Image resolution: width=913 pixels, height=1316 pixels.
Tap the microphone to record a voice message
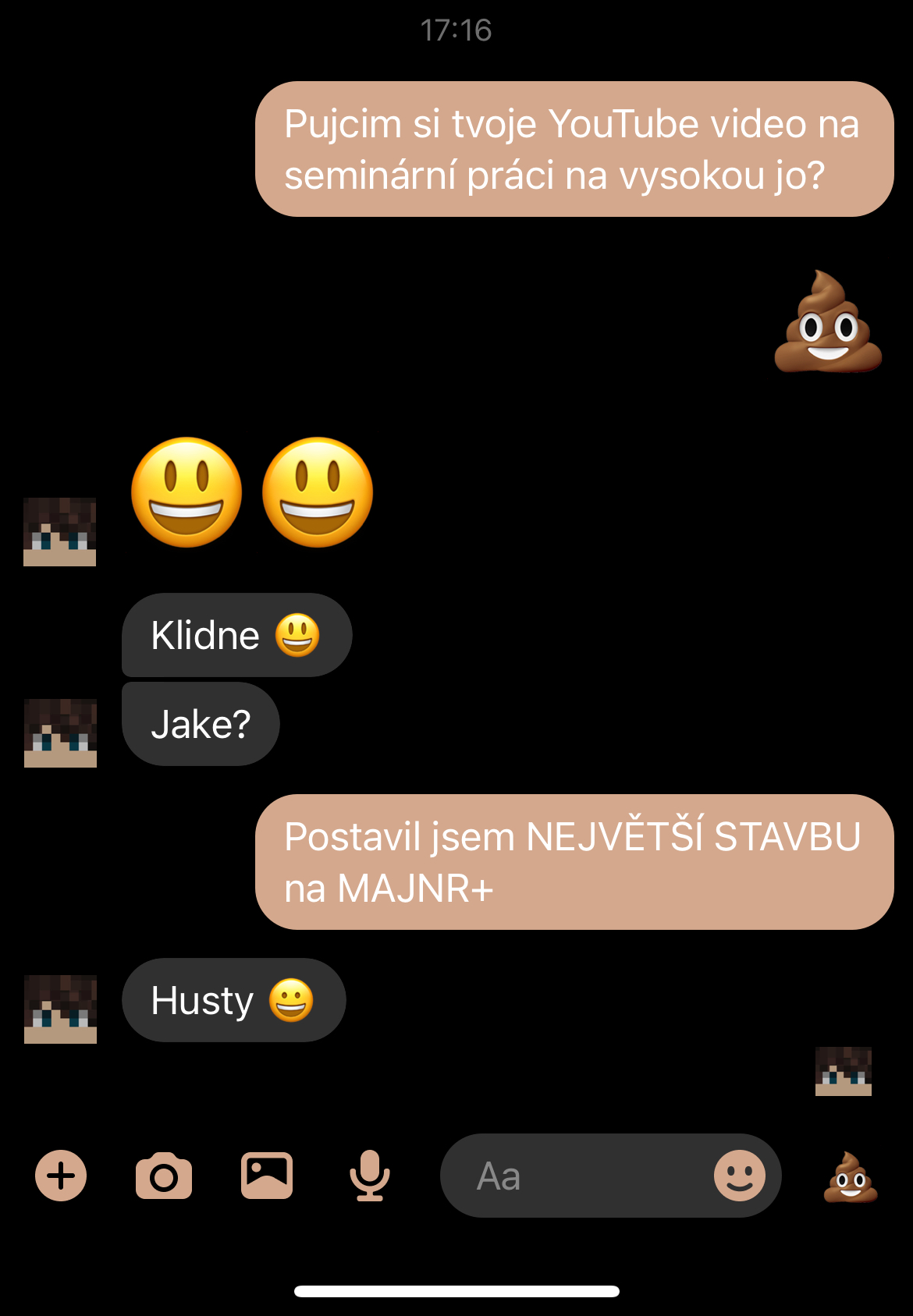370,1176
